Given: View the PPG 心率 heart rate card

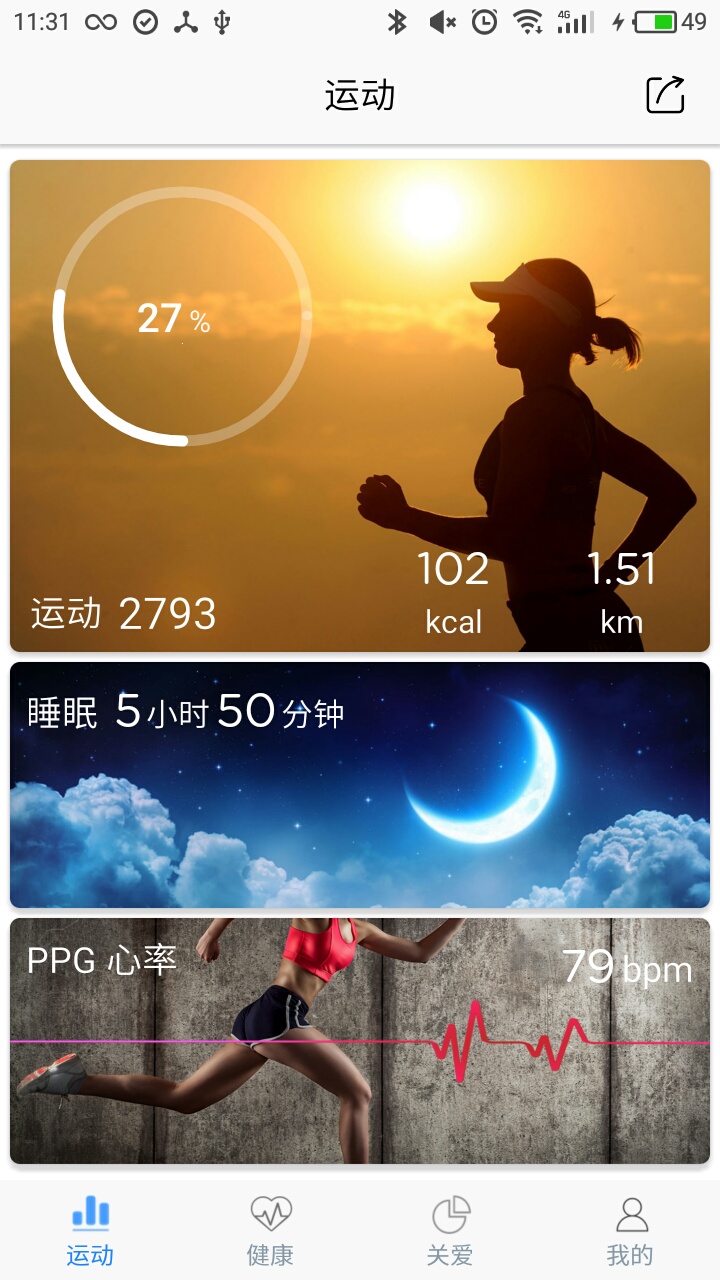Looking at the screenshot, I should [x=360, y=1040].
